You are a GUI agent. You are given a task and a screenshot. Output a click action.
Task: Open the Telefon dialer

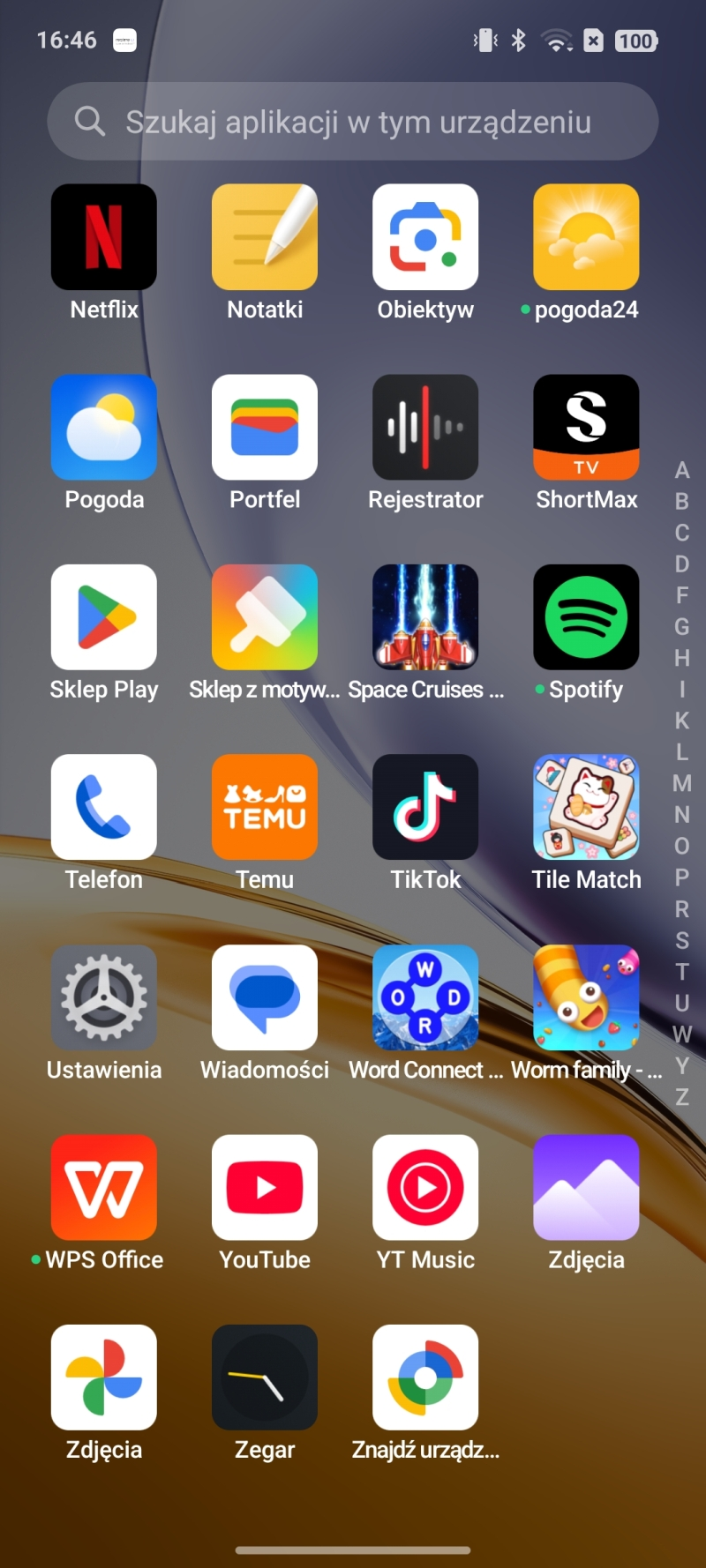point(104,807)
